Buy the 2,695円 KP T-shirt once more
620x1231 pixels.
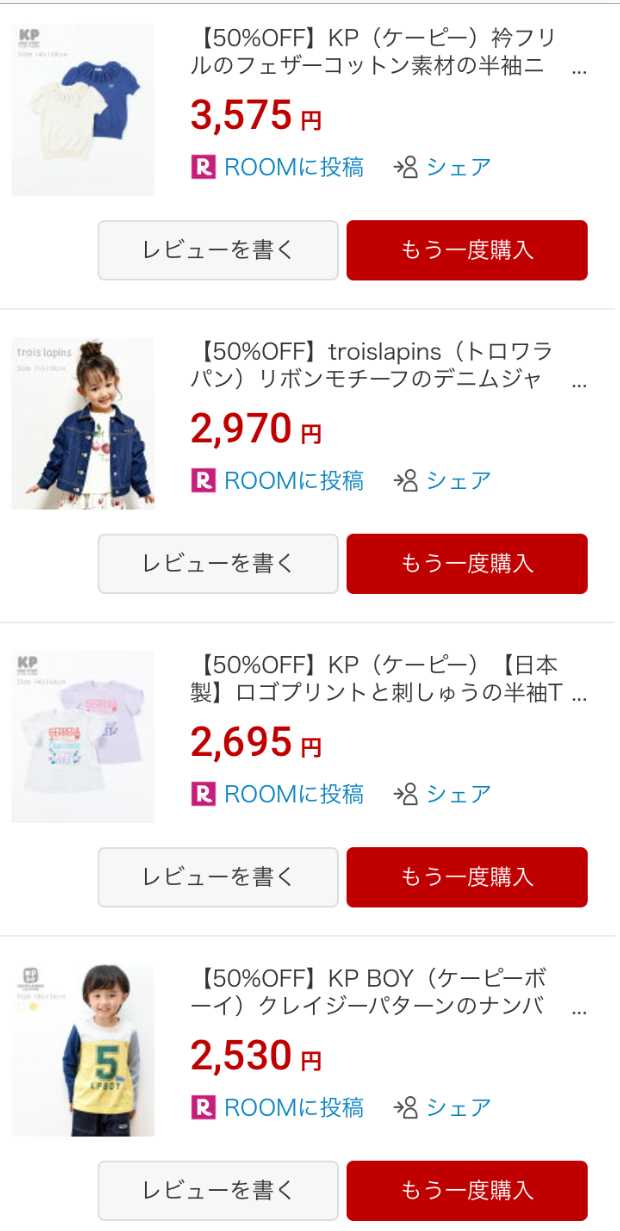click(467, 877)
